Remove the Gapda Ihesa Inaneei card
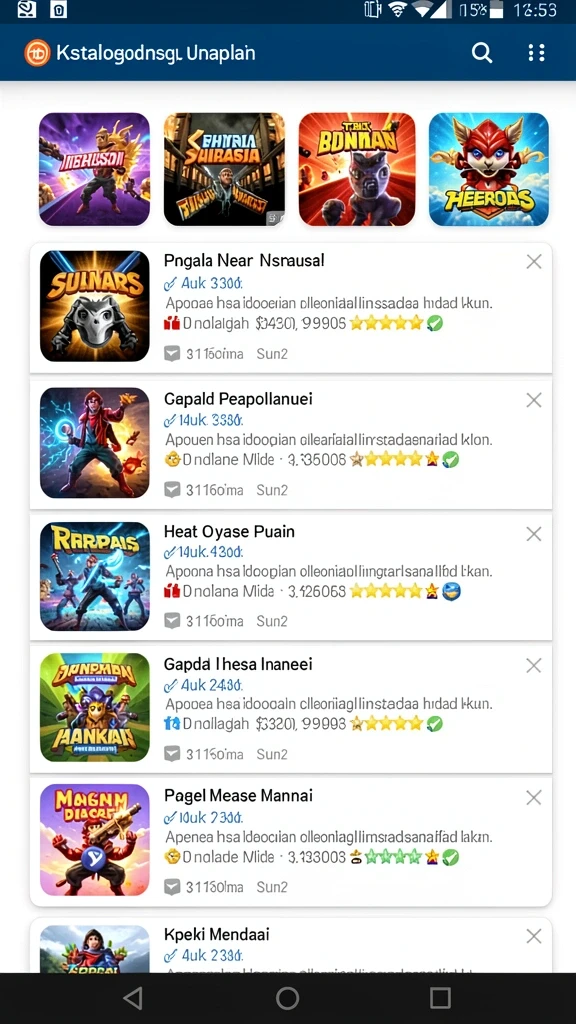 534,665
